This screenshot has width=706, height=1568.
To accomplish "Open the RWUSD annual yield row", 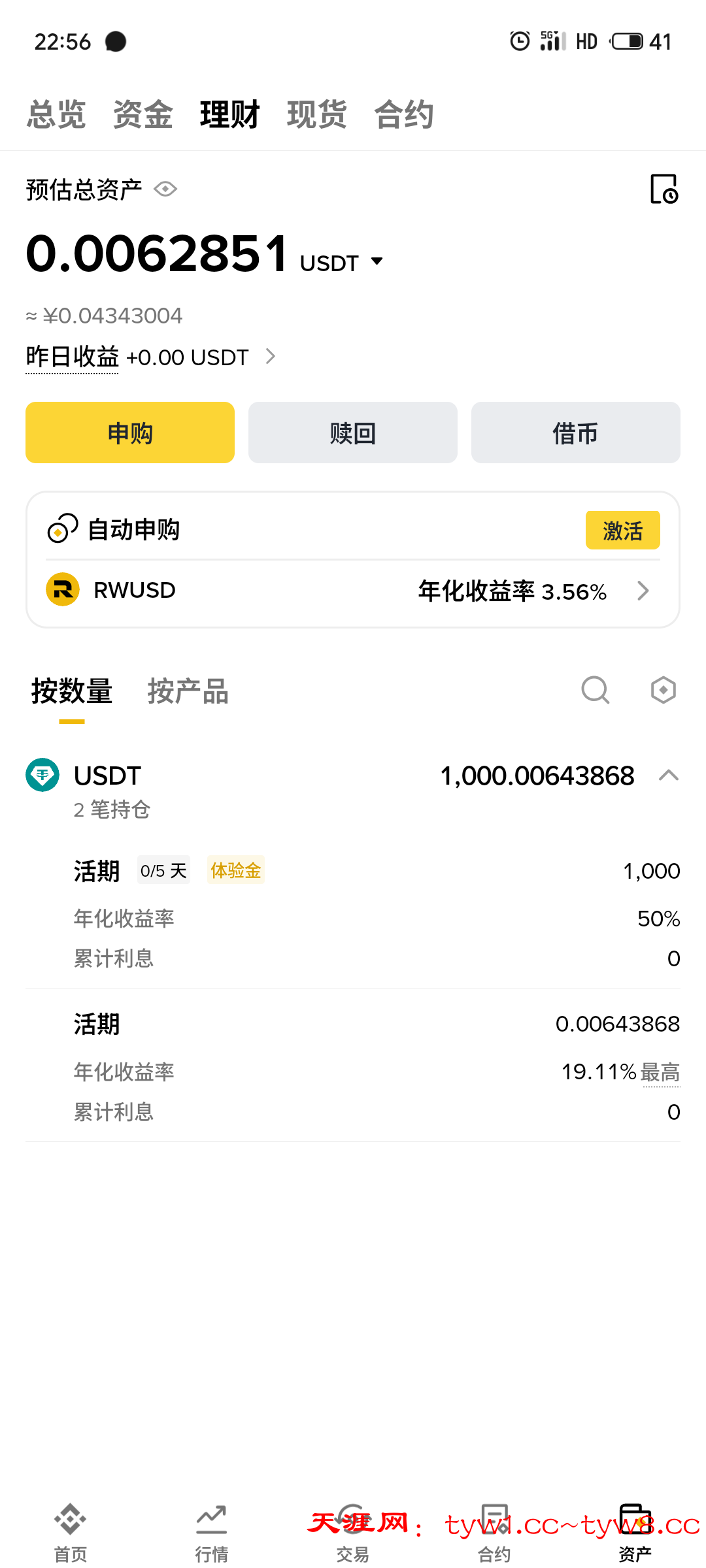I will pyautogui.click(x=353, y=591).
